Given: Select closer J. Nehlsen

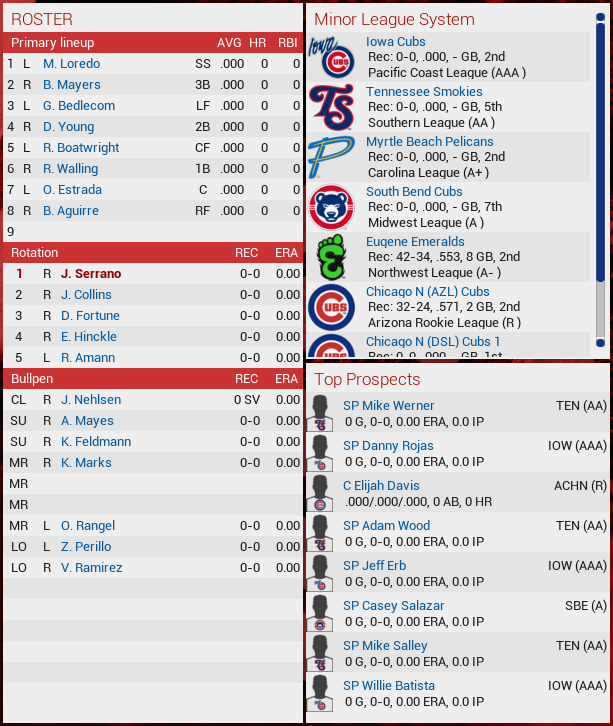Looking at the screenshot, I should [x=90, y=400].
